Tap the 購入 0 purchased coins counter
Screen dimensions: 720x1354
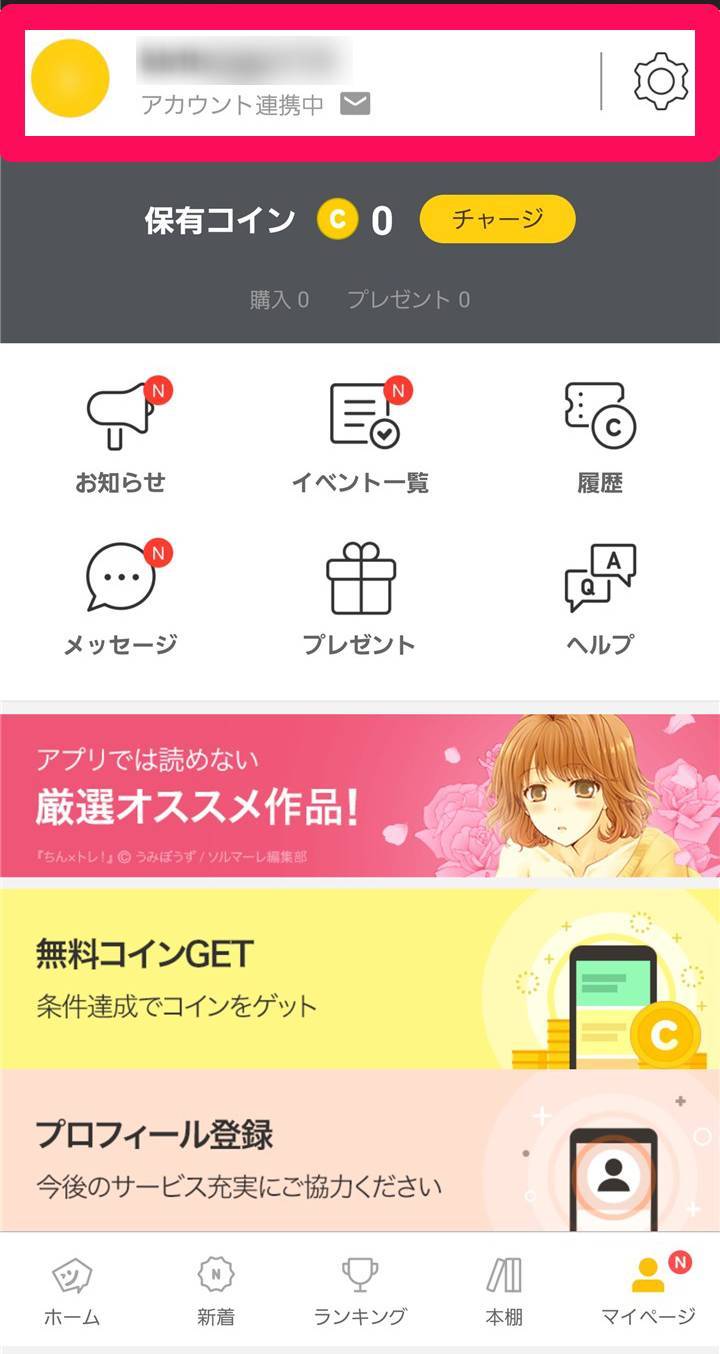[x=276, y=298]
